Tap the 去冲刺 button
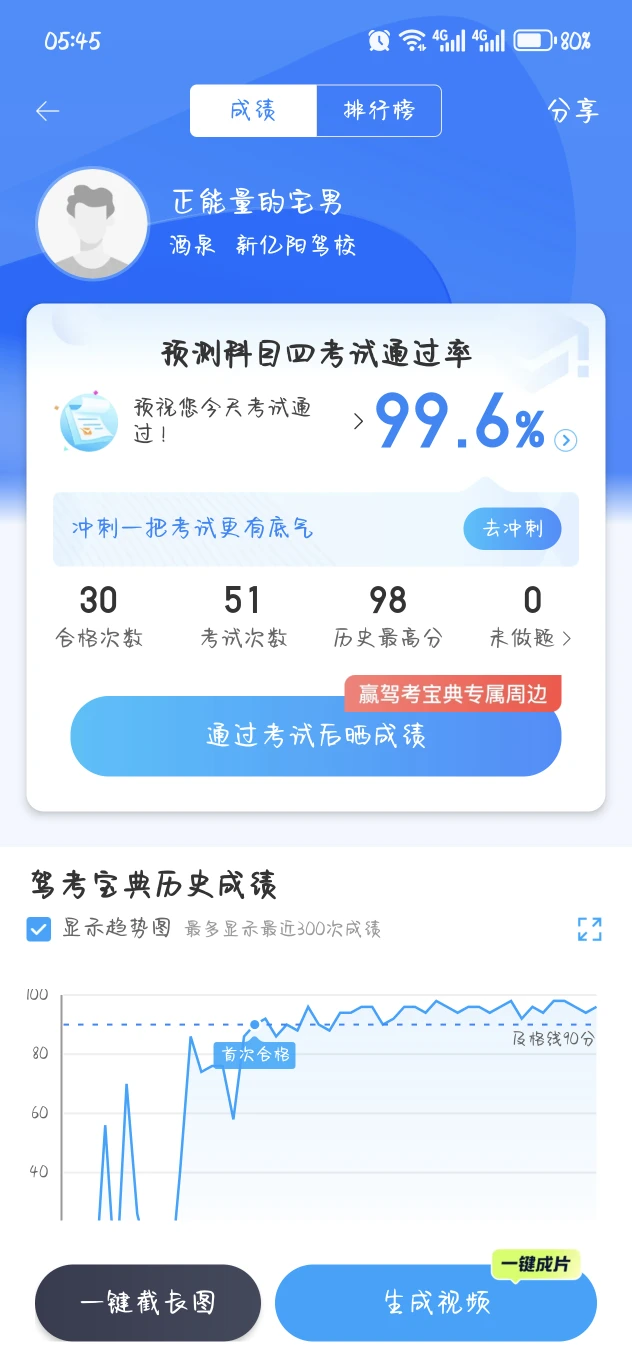This screenshot has width=632, height=1368. (512, 529)
